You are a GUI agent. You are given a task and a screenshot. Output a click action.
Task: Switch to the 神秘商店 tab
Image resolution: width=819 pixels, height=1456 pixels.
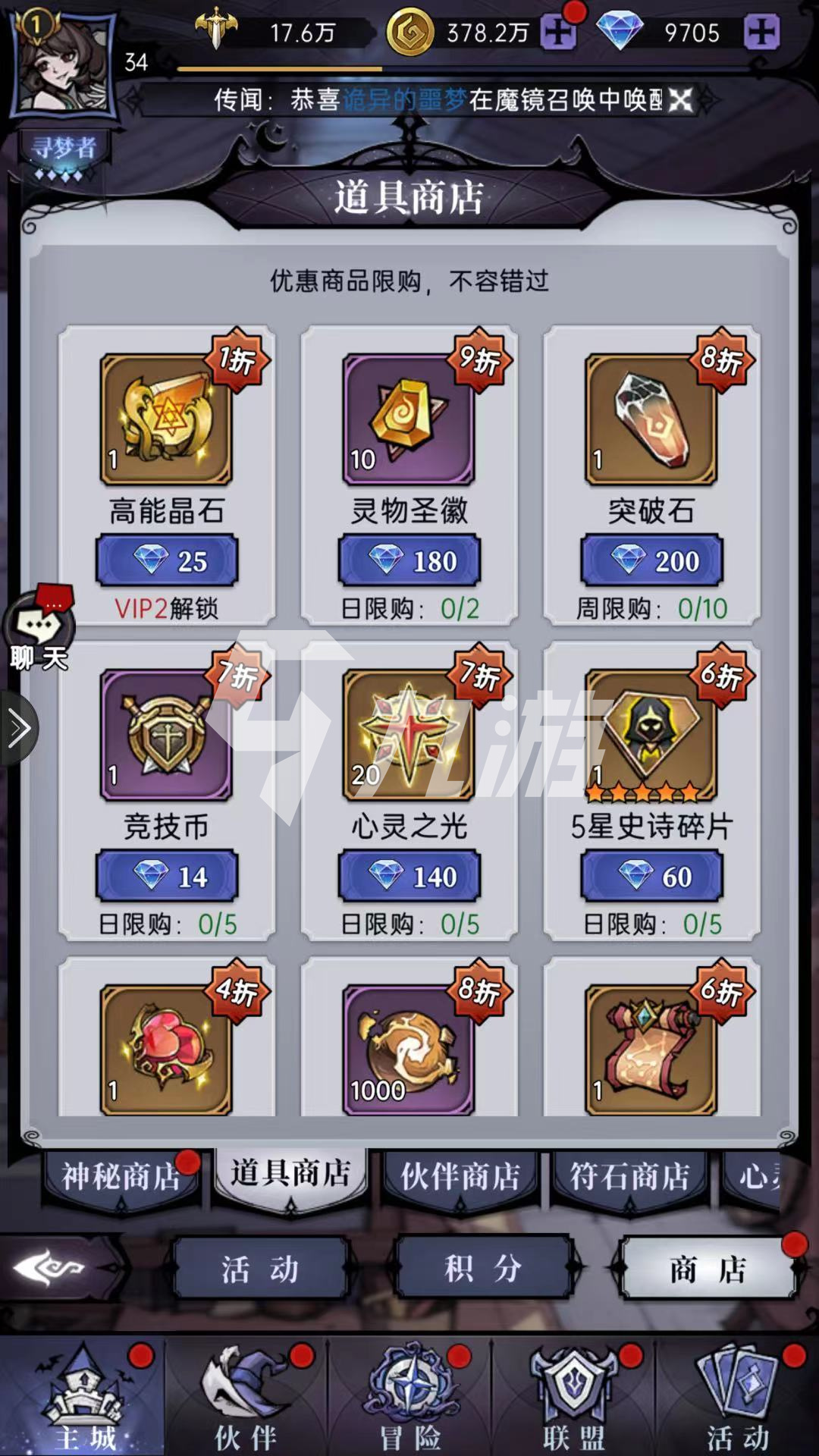coord(121,1176)
